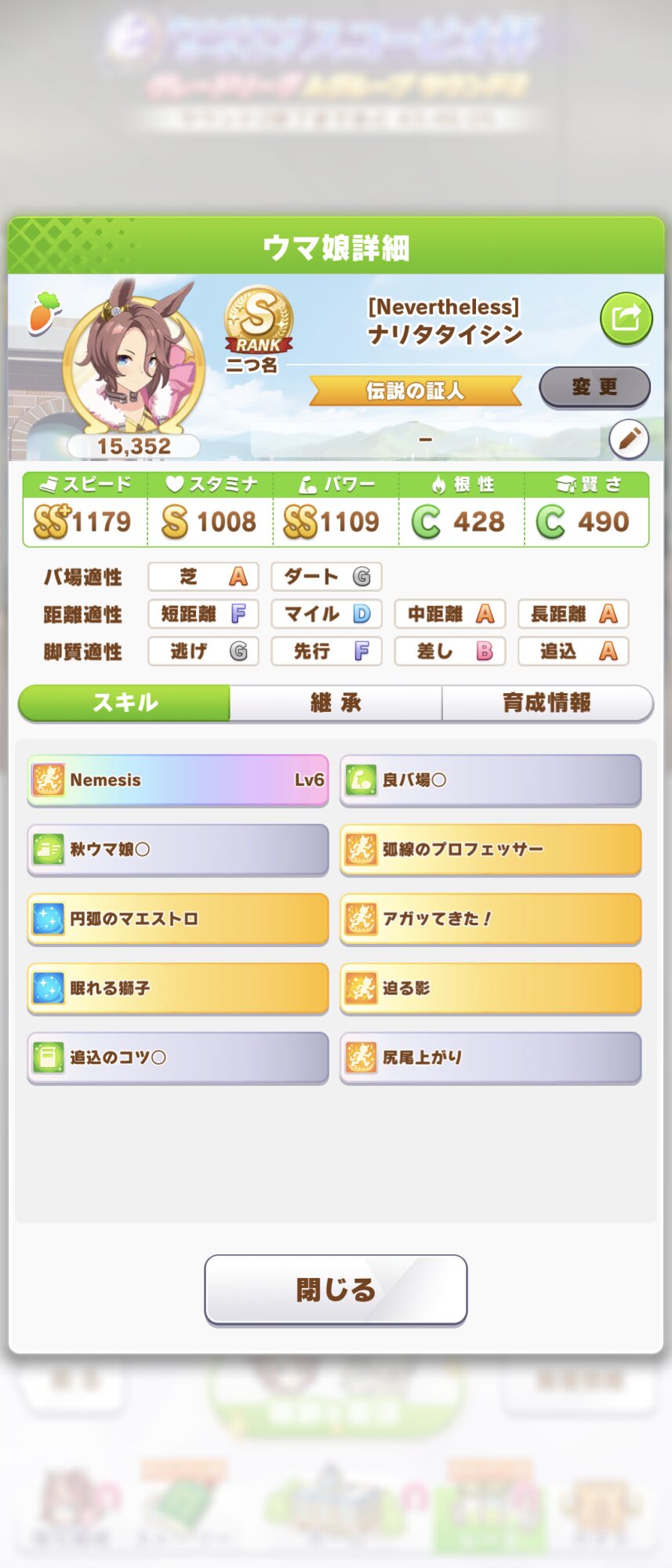The width and height of the screenshot is (672, 1568).
Task: Switch to the 継承 tab
Action: point(336,702)
